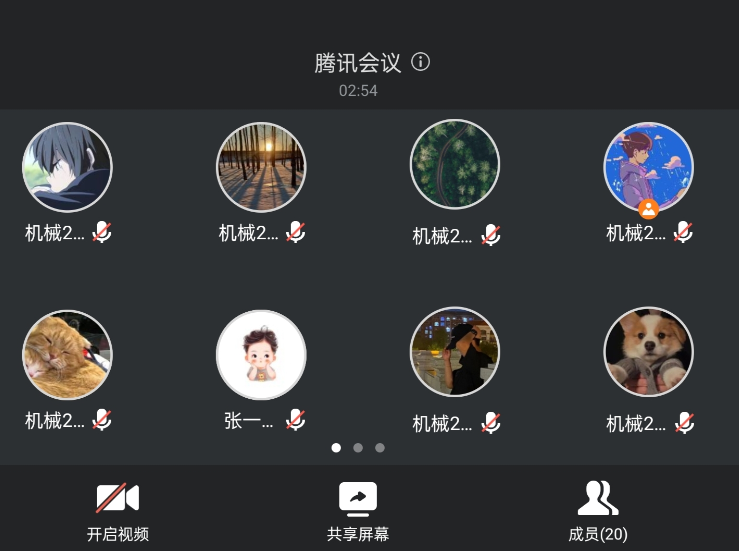Open the night street photo avatar participant
This screenshot has height=551, width=739.
click(454, 352)
